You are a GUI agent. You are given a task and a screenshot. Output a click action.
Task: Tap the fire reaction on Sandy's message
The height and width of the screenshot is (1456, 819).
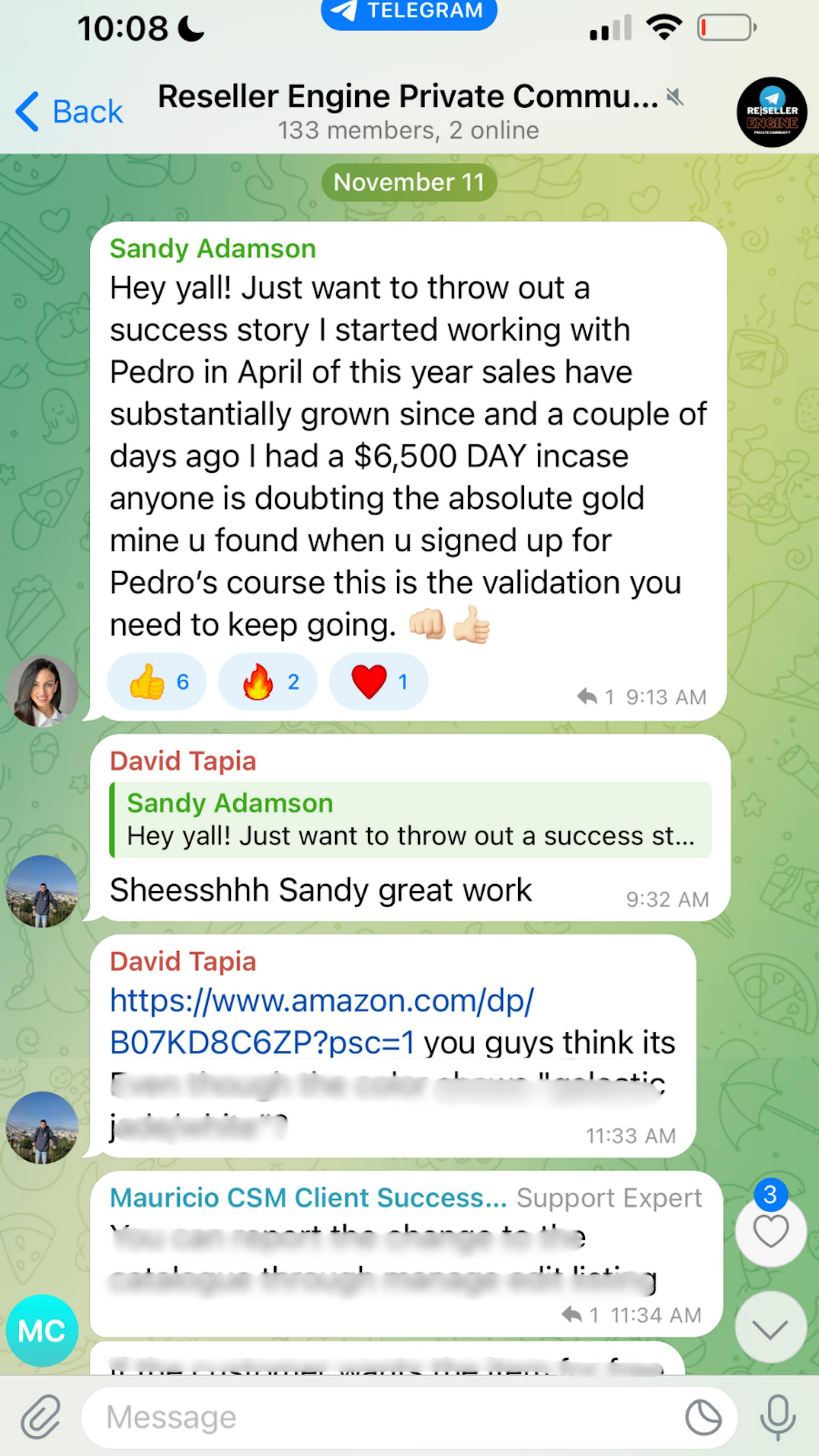(267, 682)
